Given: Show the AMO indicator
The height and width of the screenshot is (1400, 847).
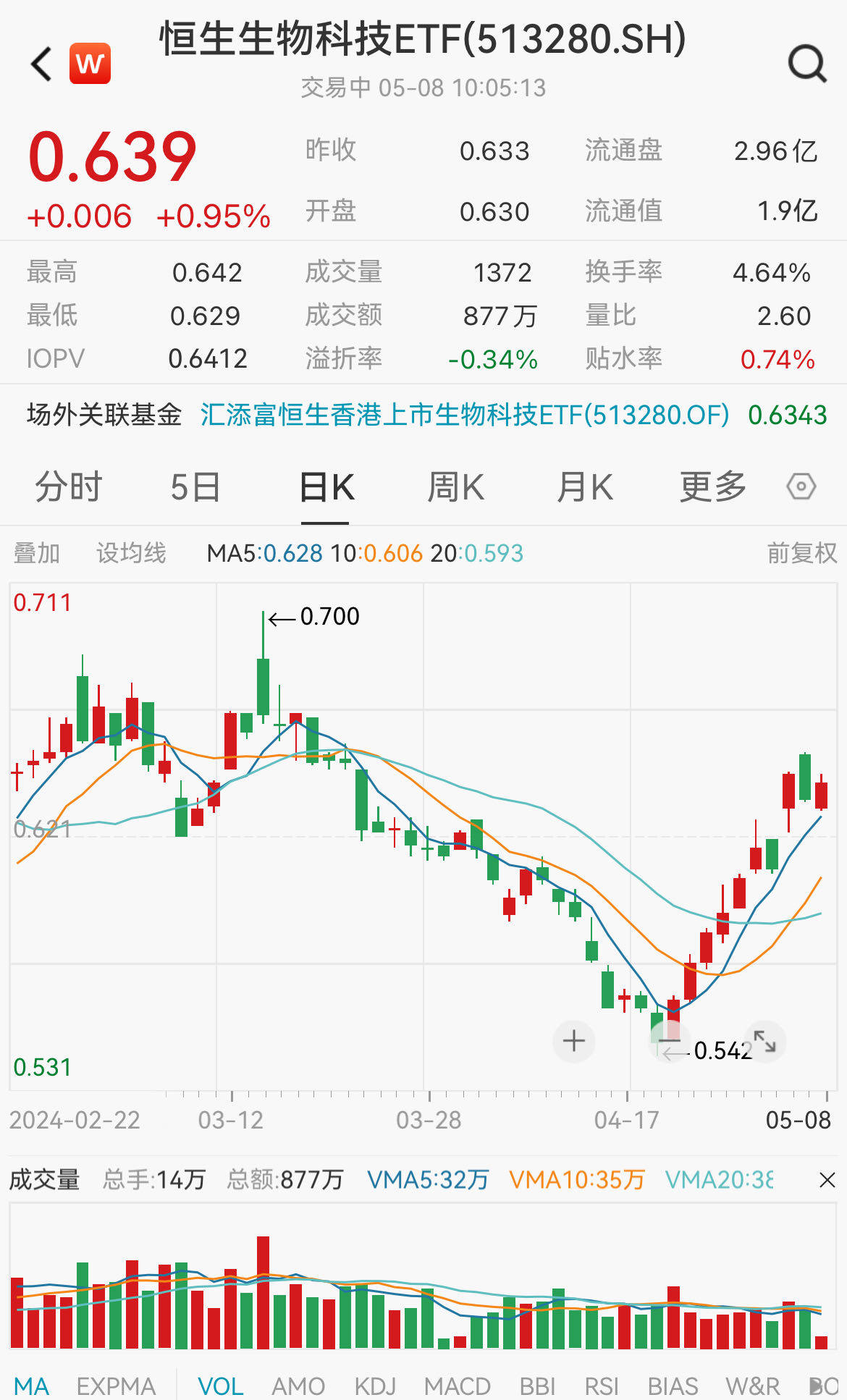Looking at the screenshot, I should (x=298, y=1386).
